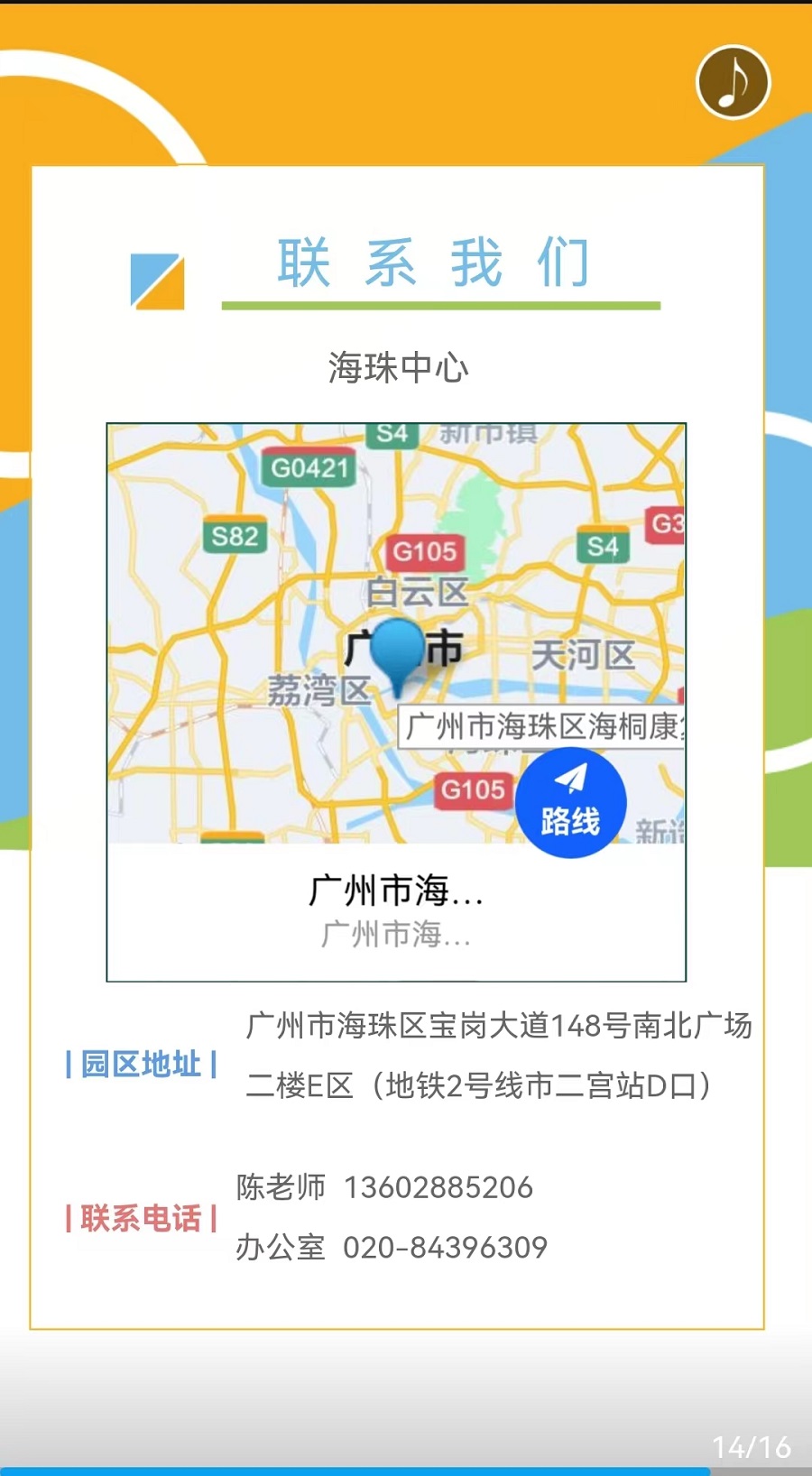
Task: Open the 广州市海... location card
Action: tap(396, 909)
